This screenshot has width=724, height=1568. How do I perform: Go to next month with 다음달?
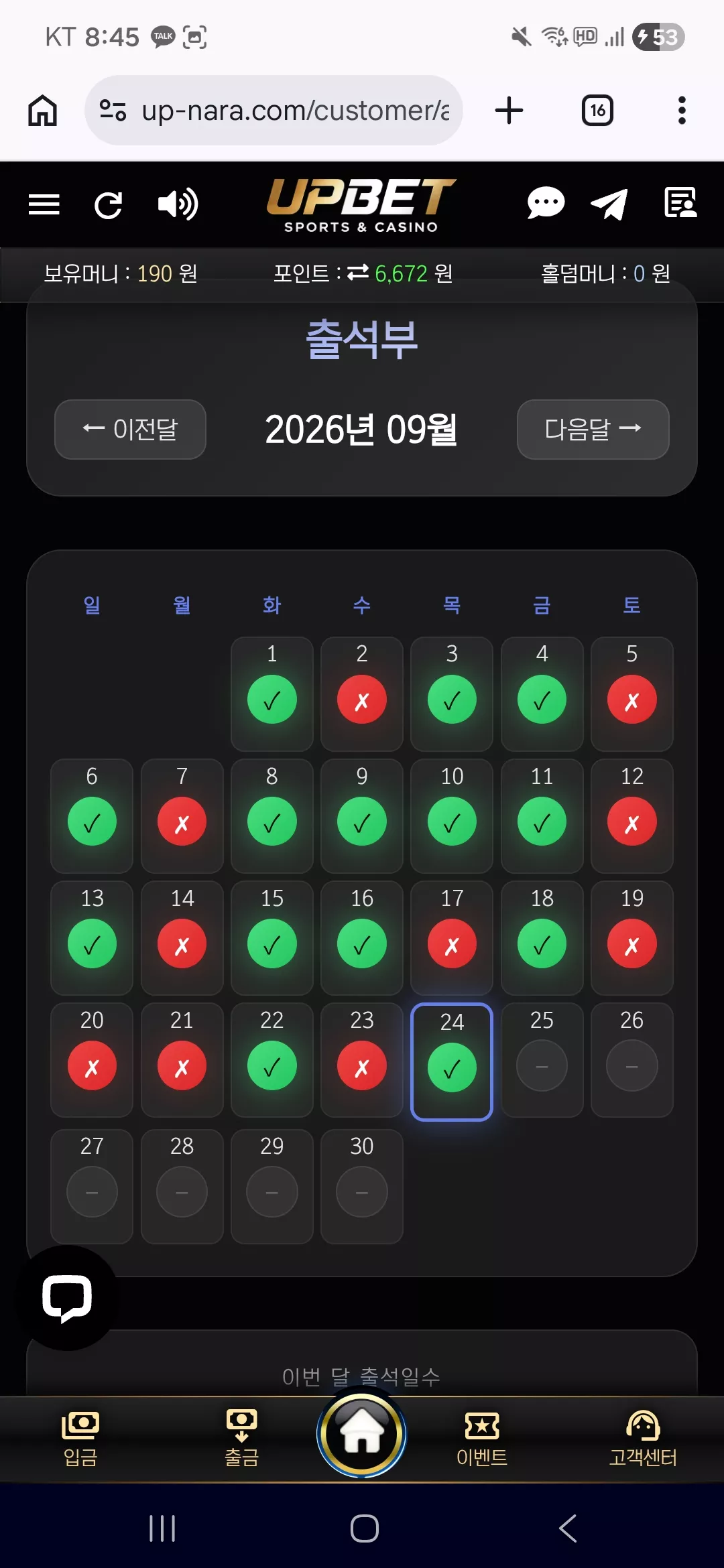pyautogui.click(x=593, y=430)
